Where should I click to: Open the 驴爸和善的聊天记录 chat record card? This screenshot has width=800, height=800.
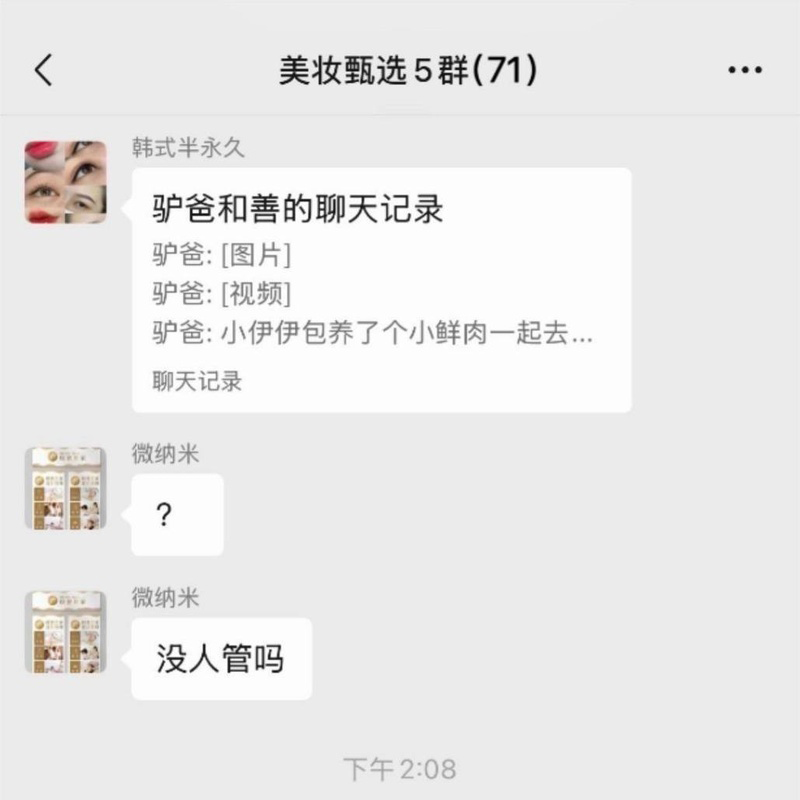381,290
